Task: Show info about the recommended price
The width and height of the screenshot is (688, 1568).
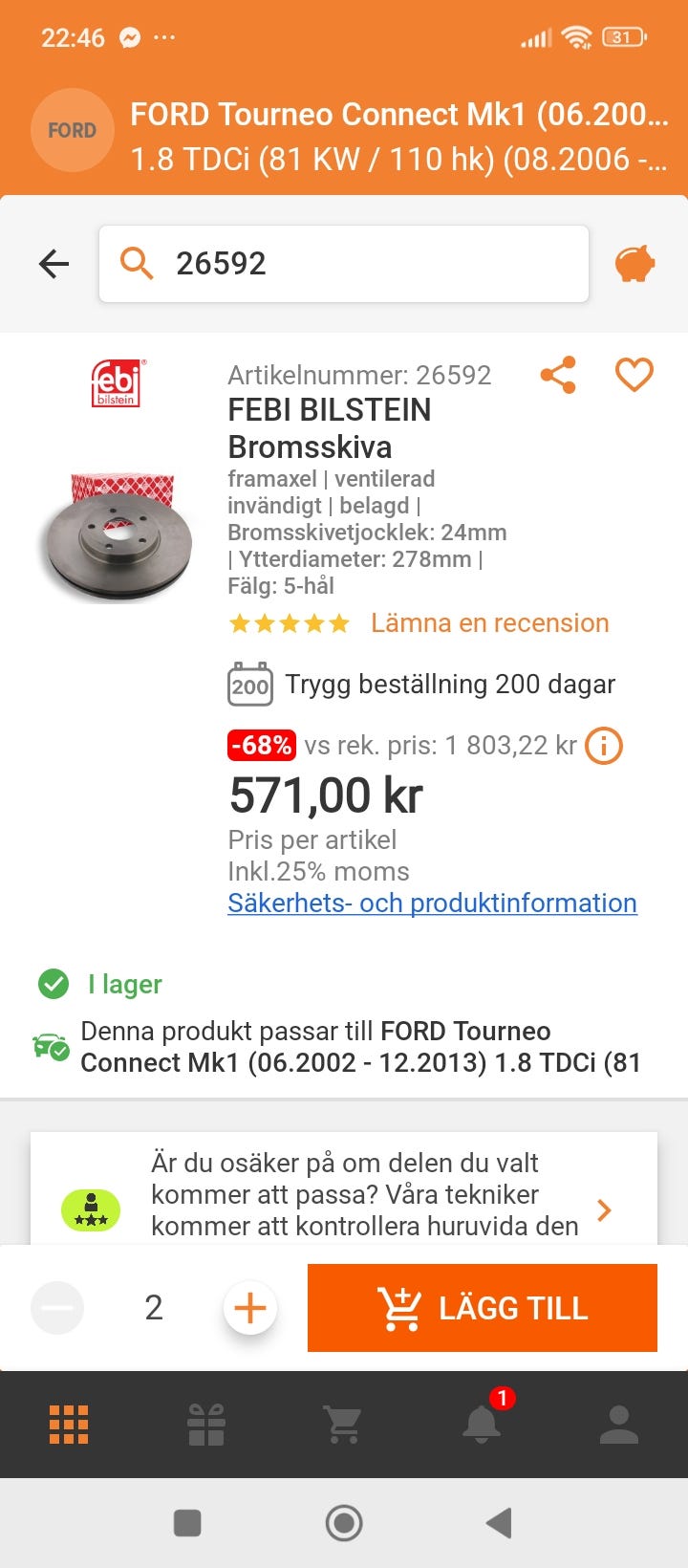Action: (x=604, y=745)
